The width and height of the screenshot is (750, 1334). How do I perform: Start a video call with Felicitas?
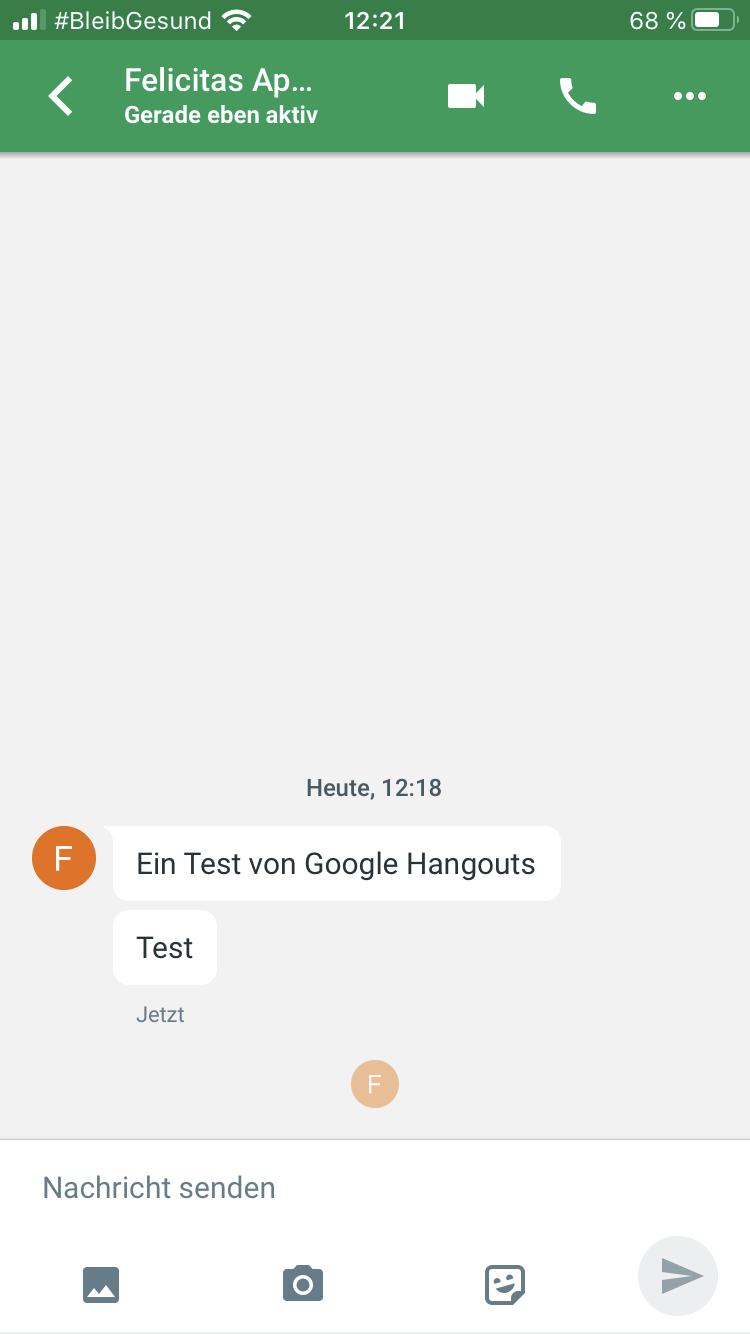(x=466, y=96)
